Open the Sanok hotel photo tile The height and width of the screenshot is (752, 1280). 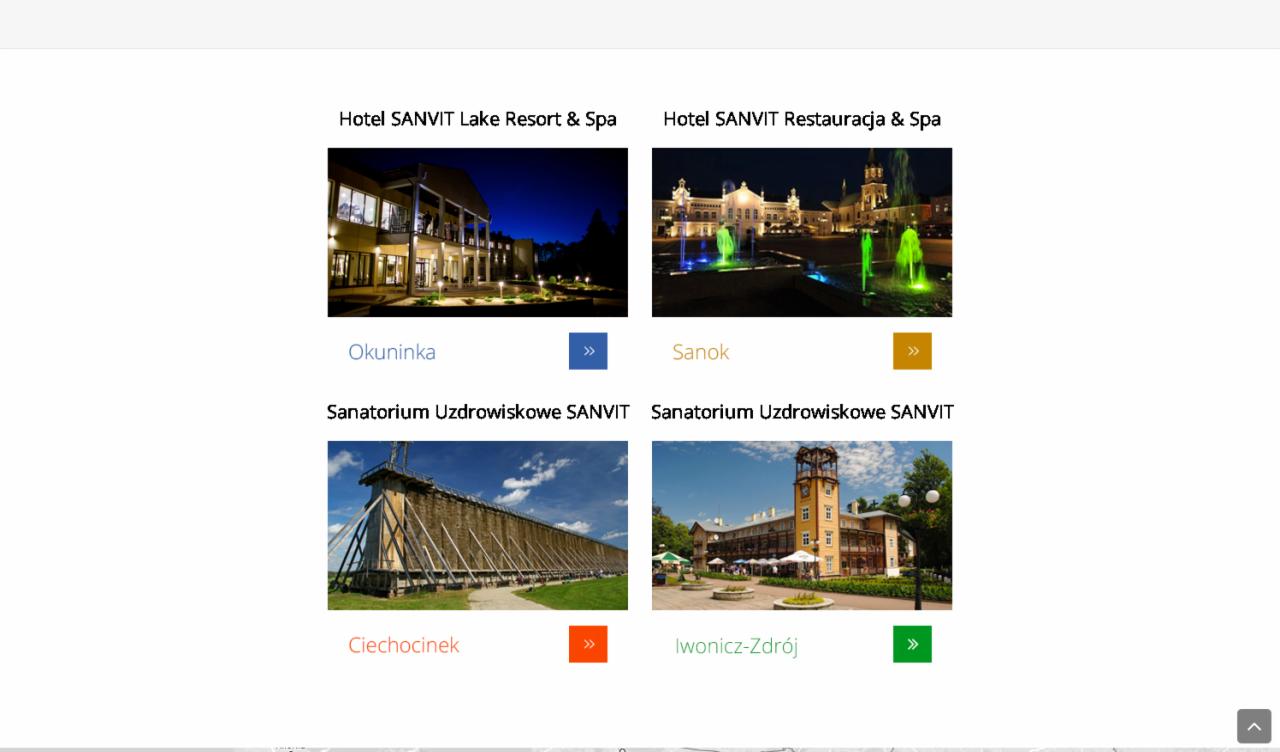tap(801, 232)
